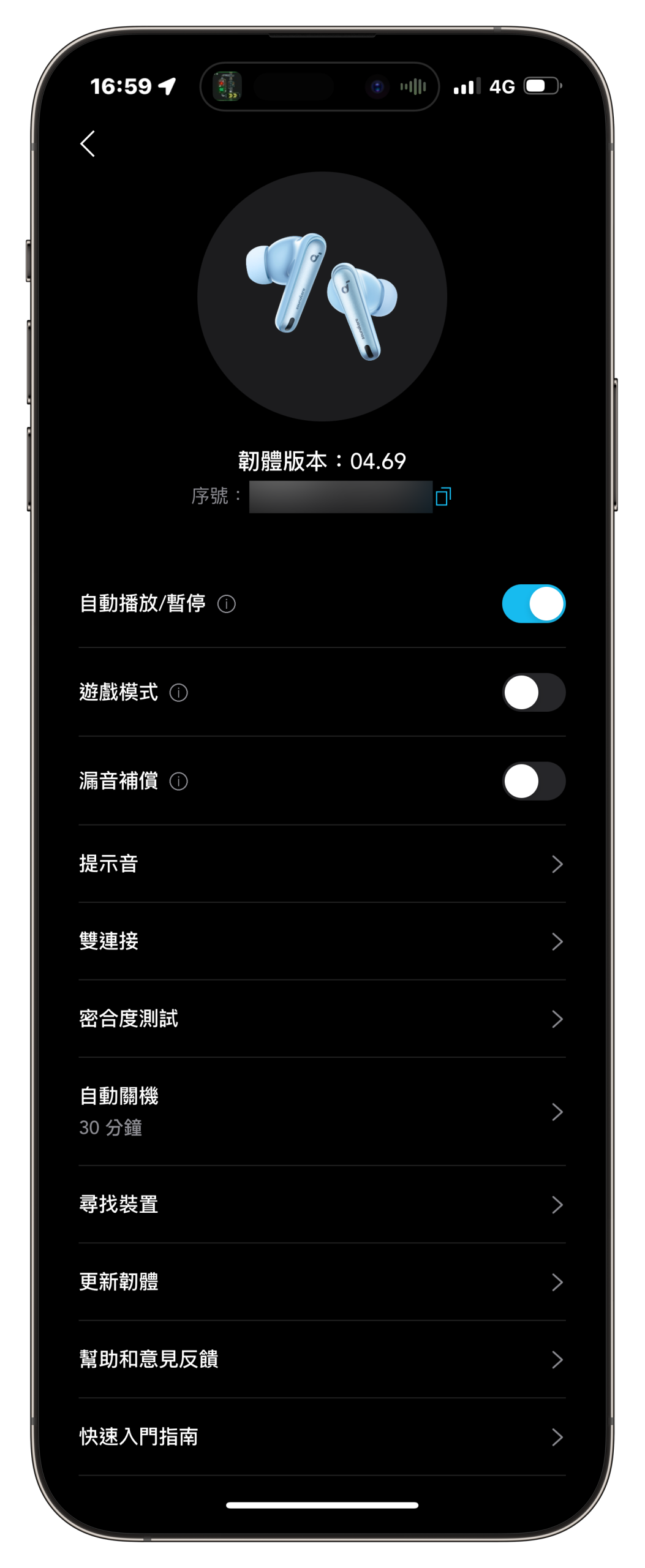Image resolution: width=645 pixels, height=1568 pixels.
Task: Open 尋找裝置
Action: (322, 1205)
